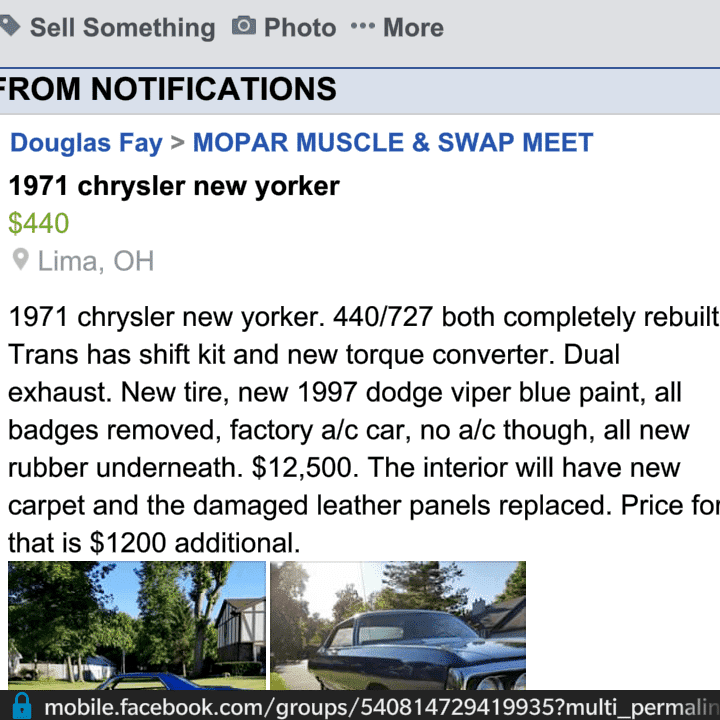Add a Photo post to the group
720x720 pixels.
(x=285, y=27)
